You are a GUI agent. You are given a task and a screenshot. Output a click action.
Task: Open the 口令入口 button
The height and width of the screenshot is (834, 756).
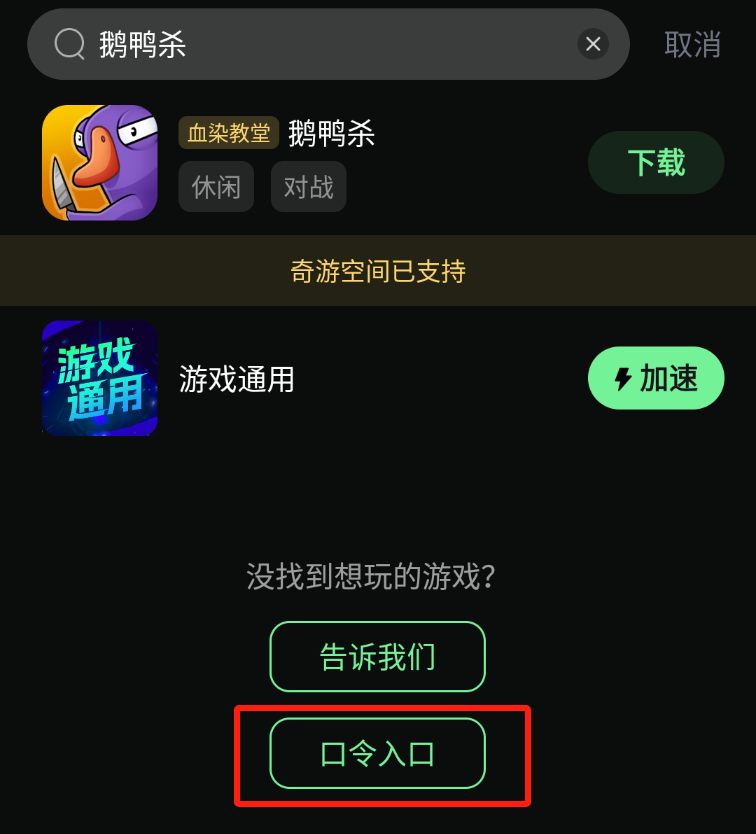[x=377, y=753]
